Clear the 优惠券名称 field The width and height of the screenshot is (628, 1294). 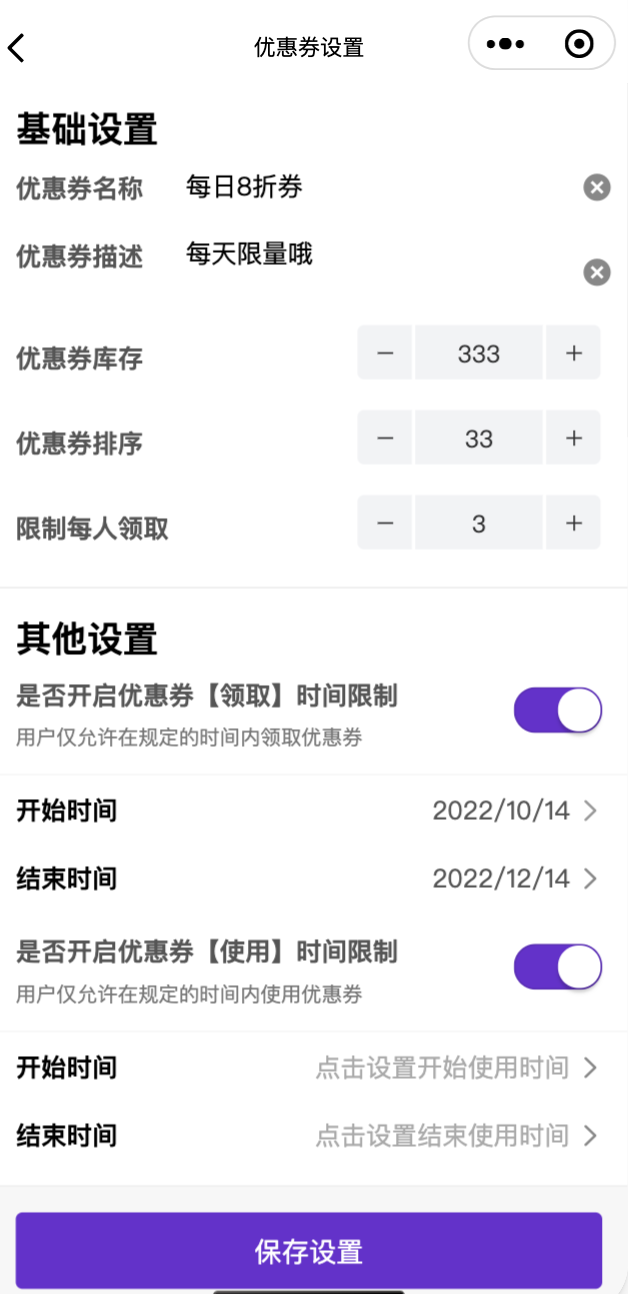click(597, 187)
